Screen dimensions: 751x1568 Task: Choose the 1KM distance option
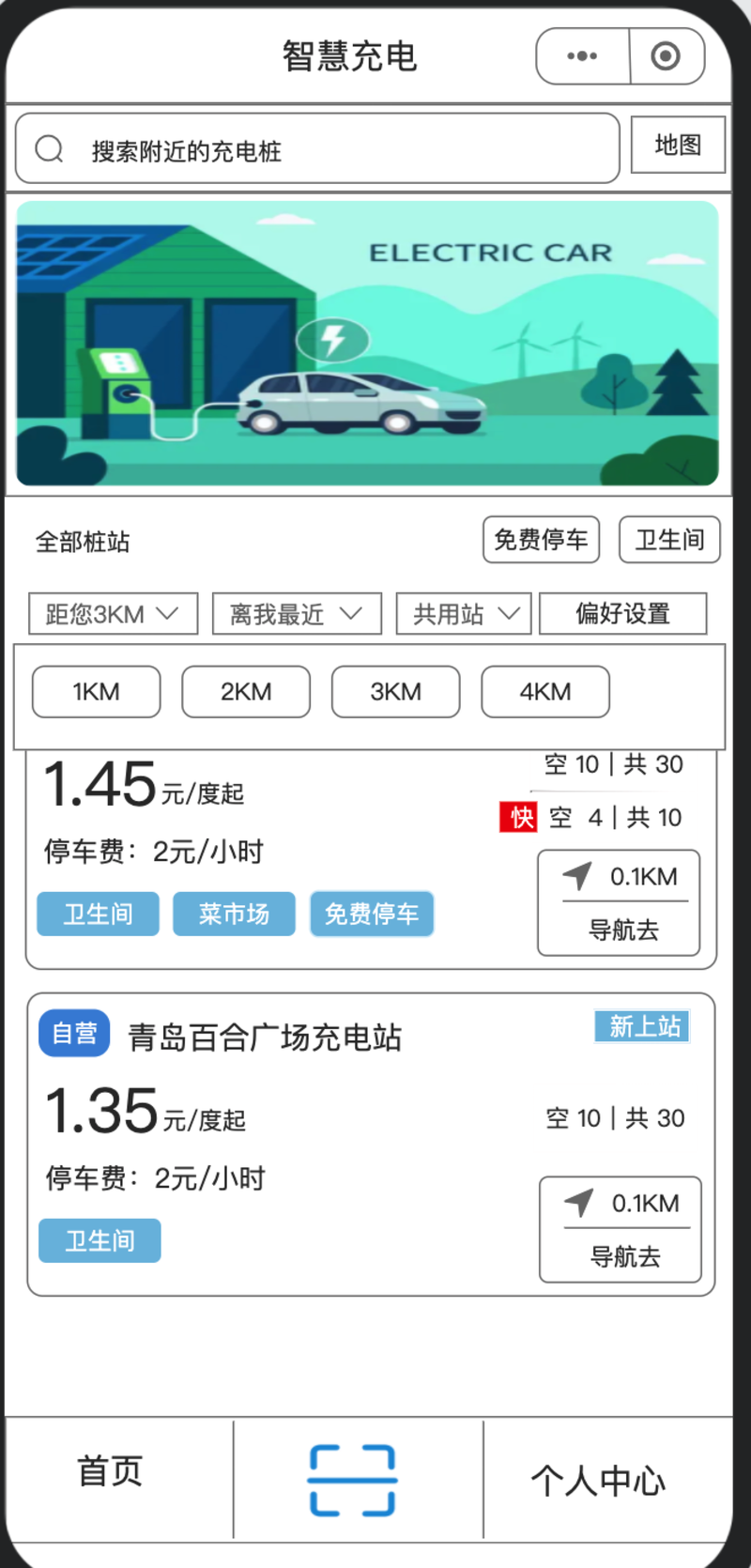[96, 692]
